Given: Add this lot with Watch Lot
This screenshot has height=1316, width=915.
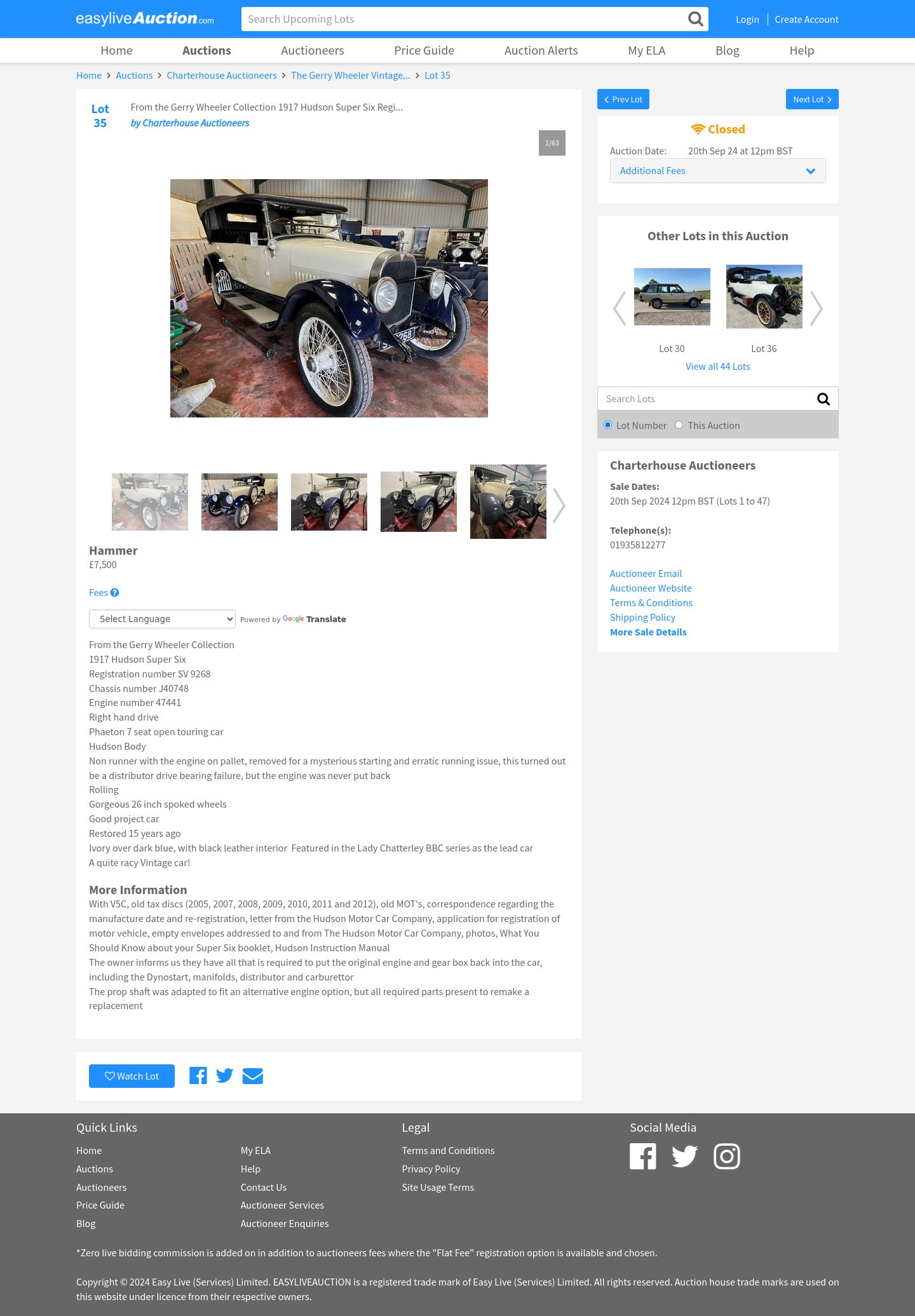Looking at the screenshot, I should click(x=132, y=1076).
